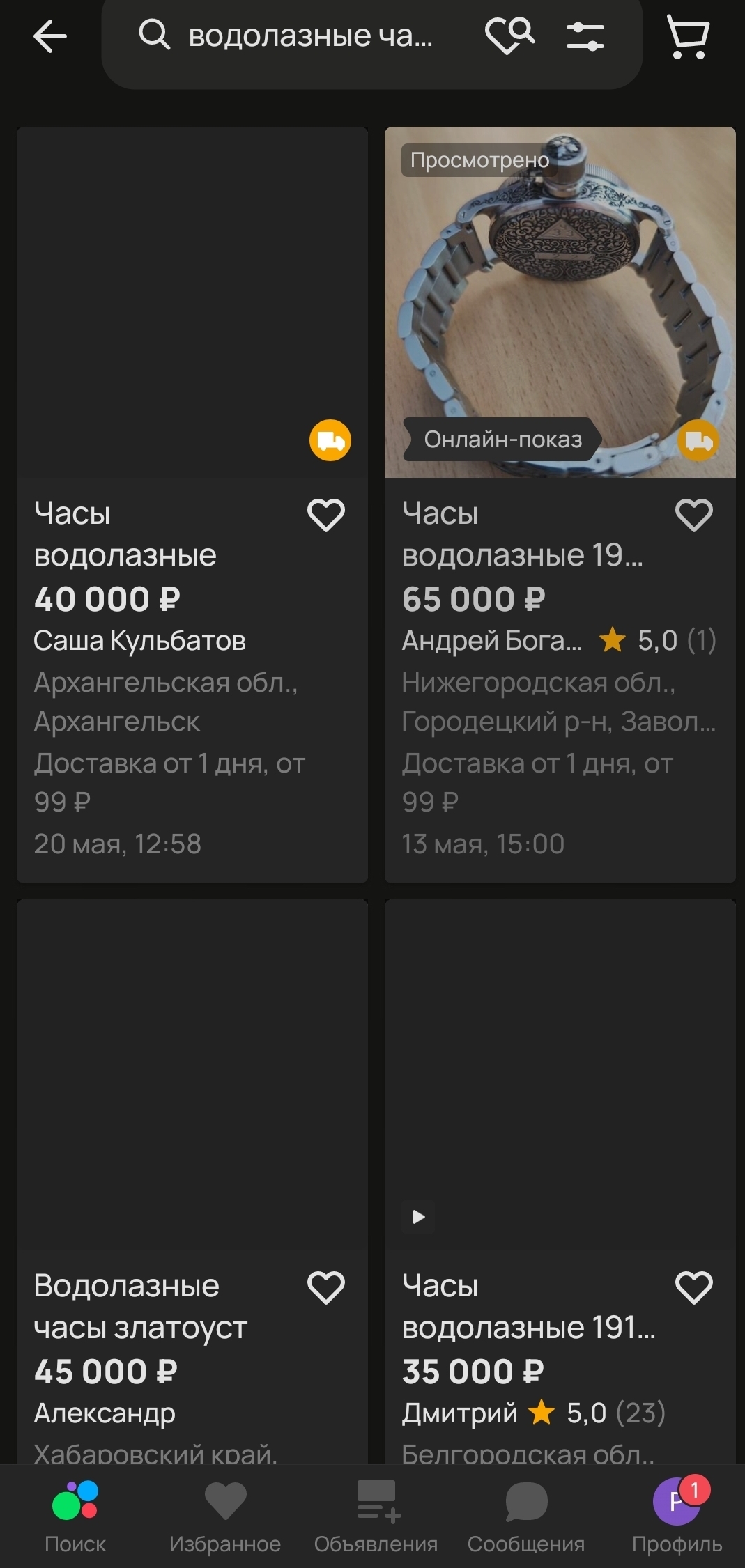
Task: Open the shopping cart
Action: (688, 36)
